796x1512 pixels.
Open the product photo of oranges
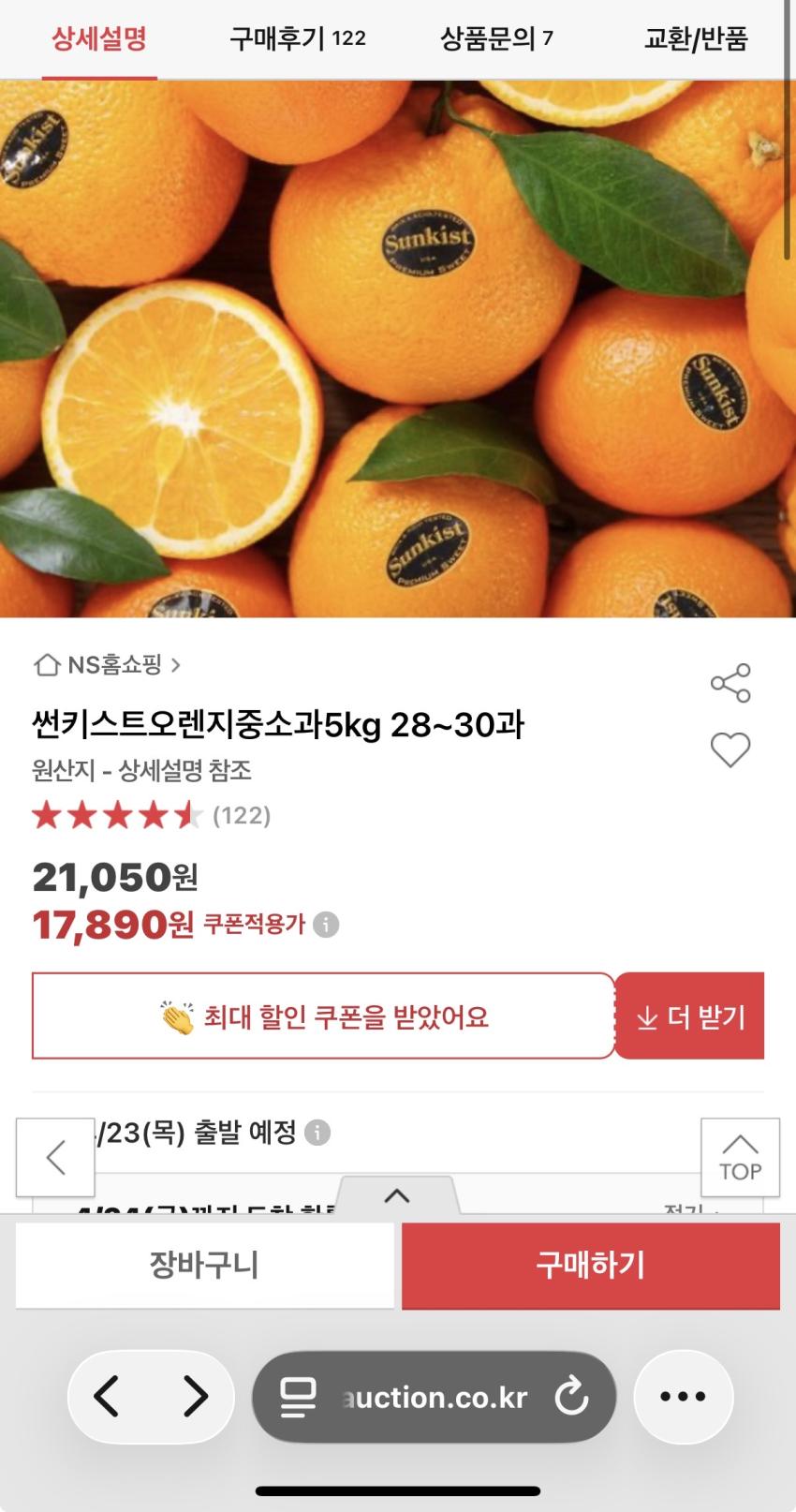click(398, 348)
